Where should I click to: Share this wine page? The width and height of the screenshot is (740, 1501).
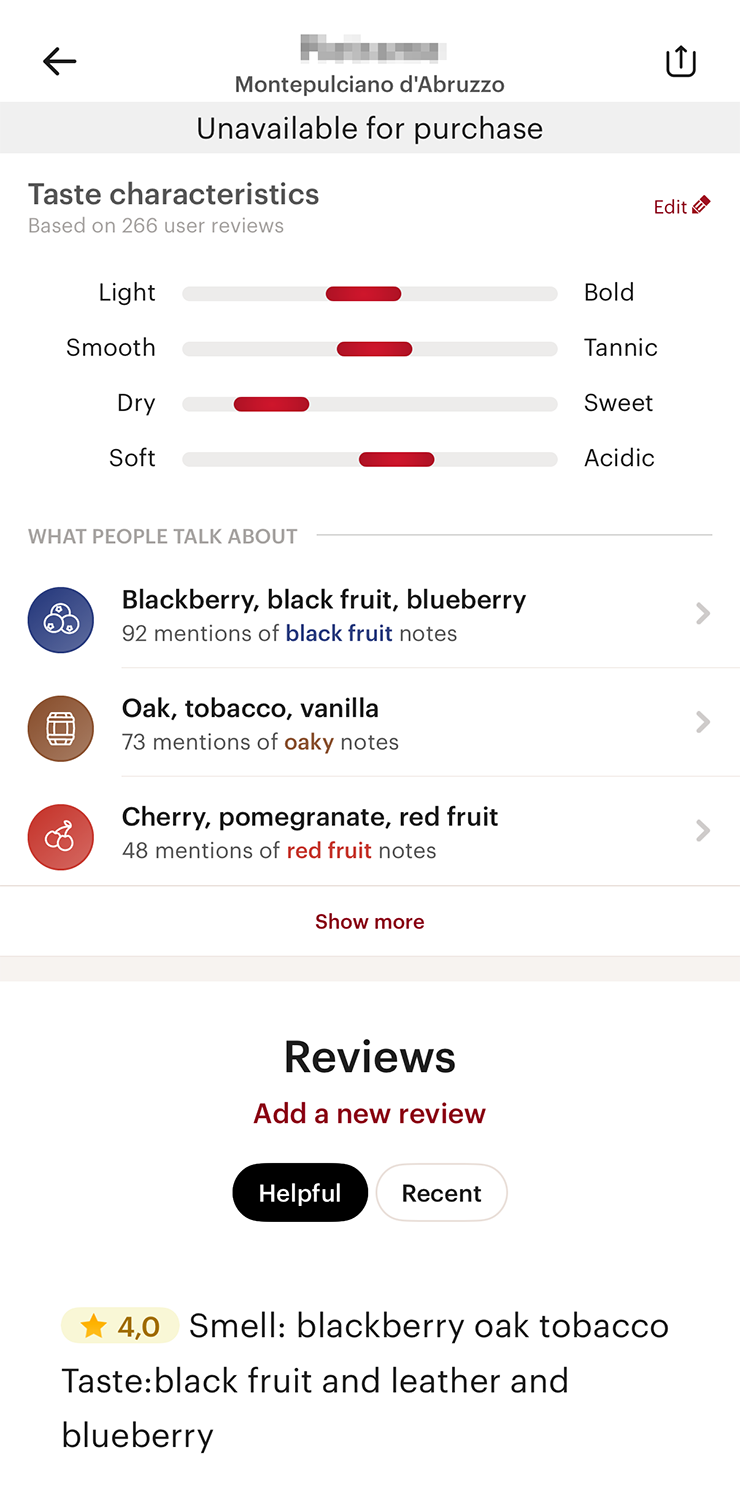coord(681,62)
